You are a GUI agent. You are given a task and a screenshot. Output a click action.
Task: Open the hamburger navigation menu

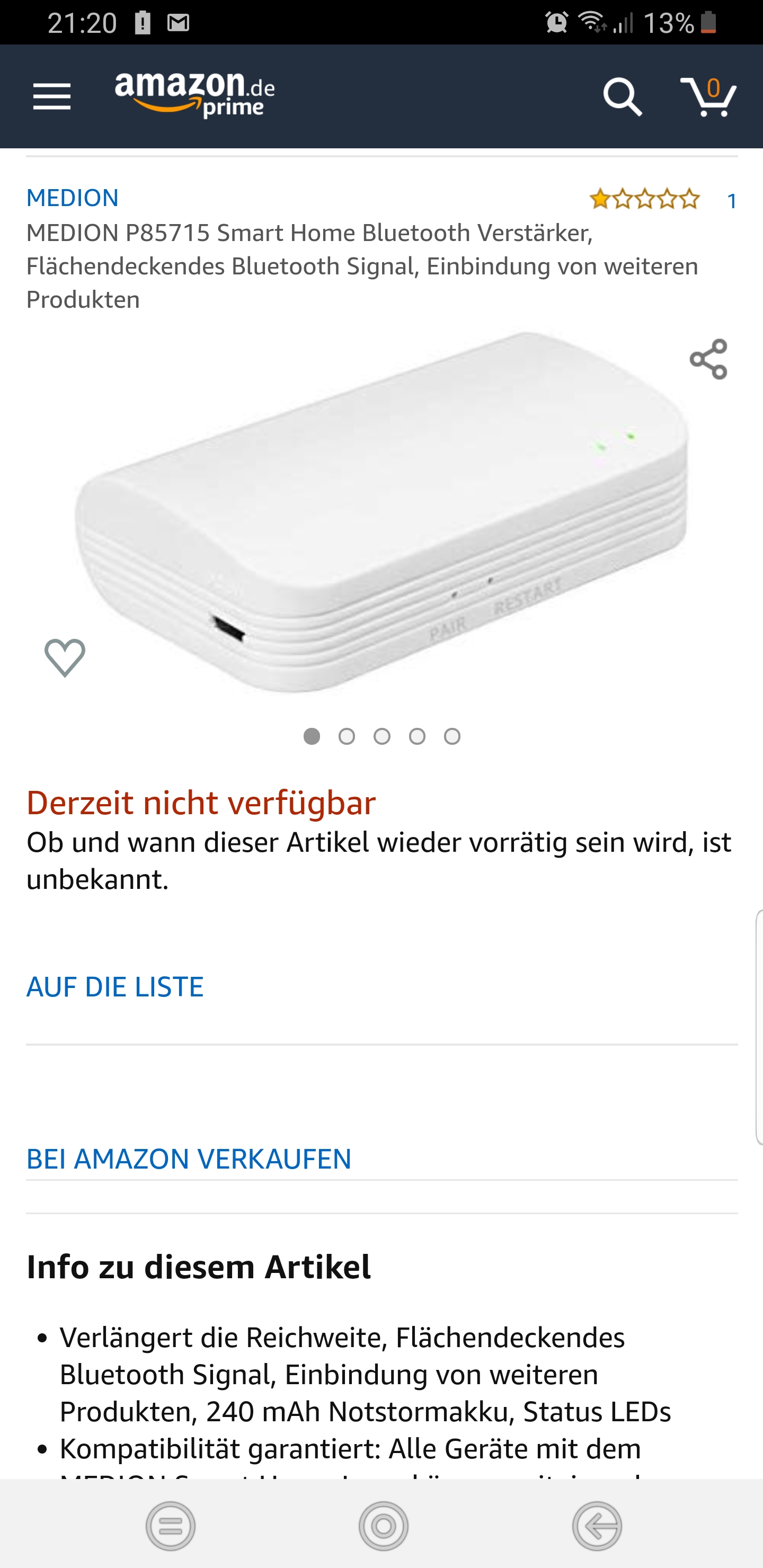[x=52, y=97]
